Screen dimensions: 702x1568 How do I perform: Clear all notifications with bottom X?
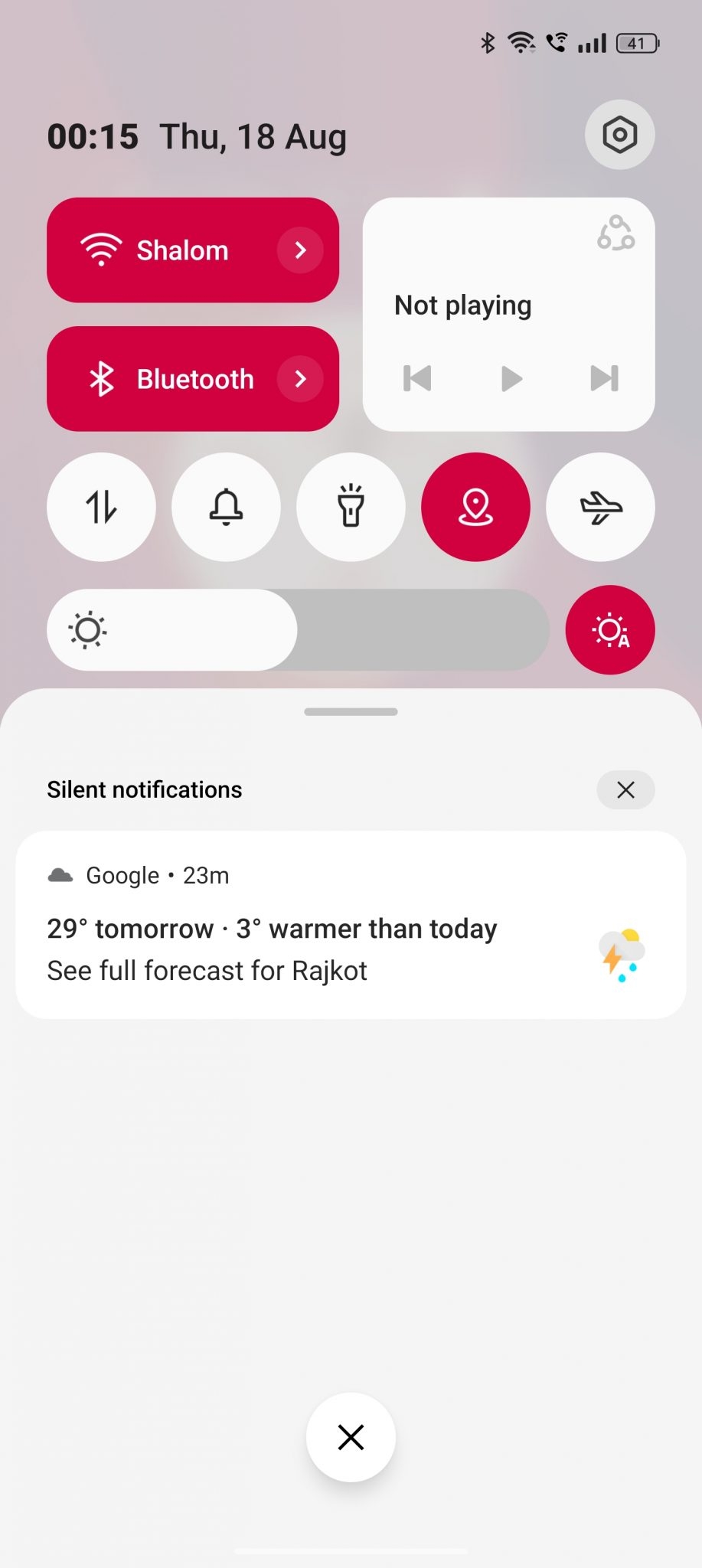351,1438
